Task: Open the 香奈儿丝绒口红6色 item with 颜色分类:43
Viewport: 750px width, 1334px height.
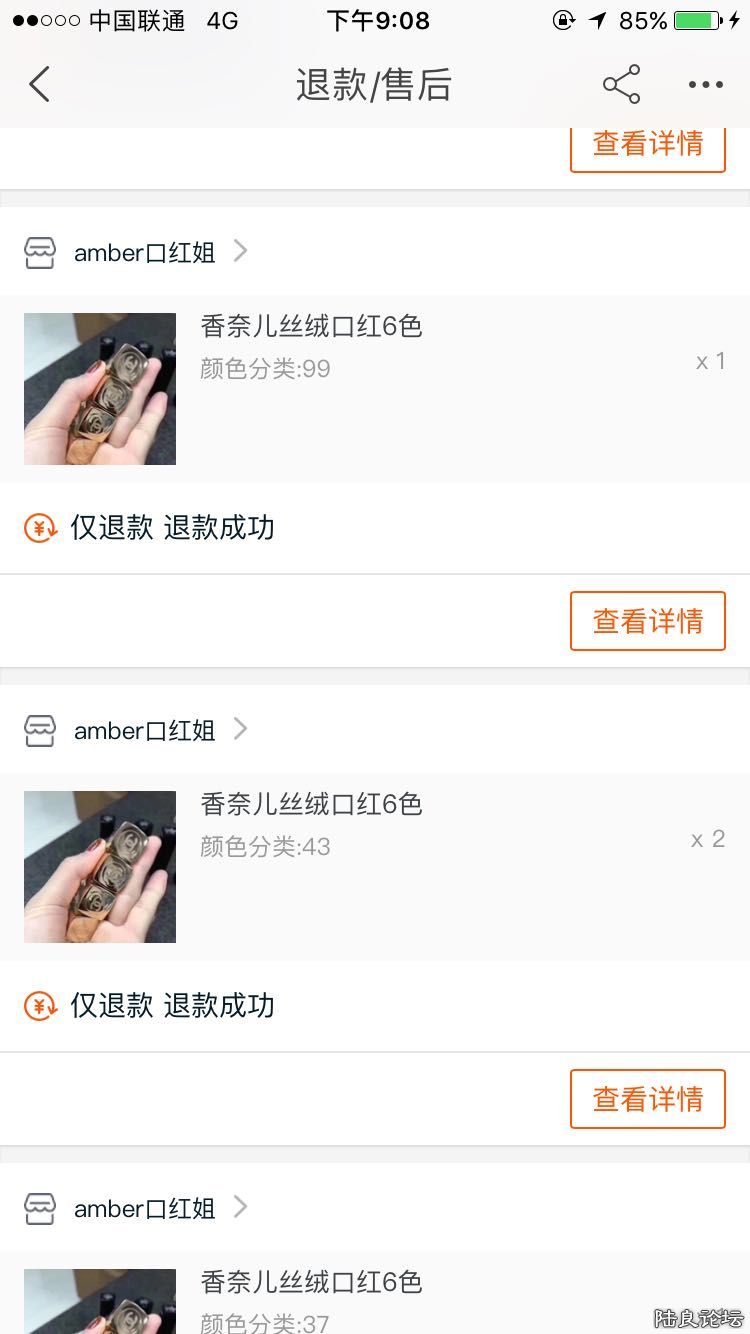Action: [311, 805]
